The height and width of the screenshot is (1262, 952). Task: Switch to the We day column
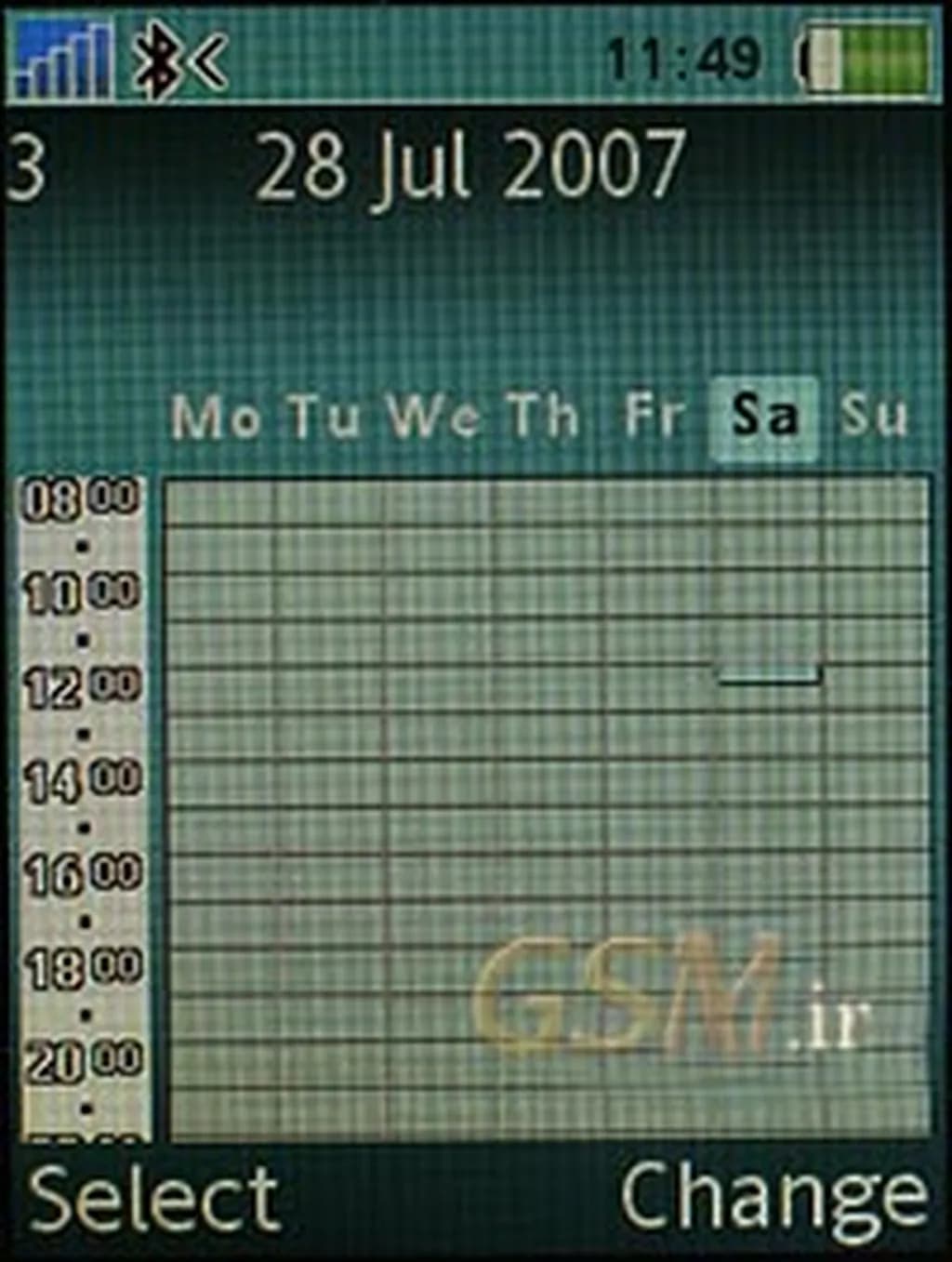(x=435, y=417)
